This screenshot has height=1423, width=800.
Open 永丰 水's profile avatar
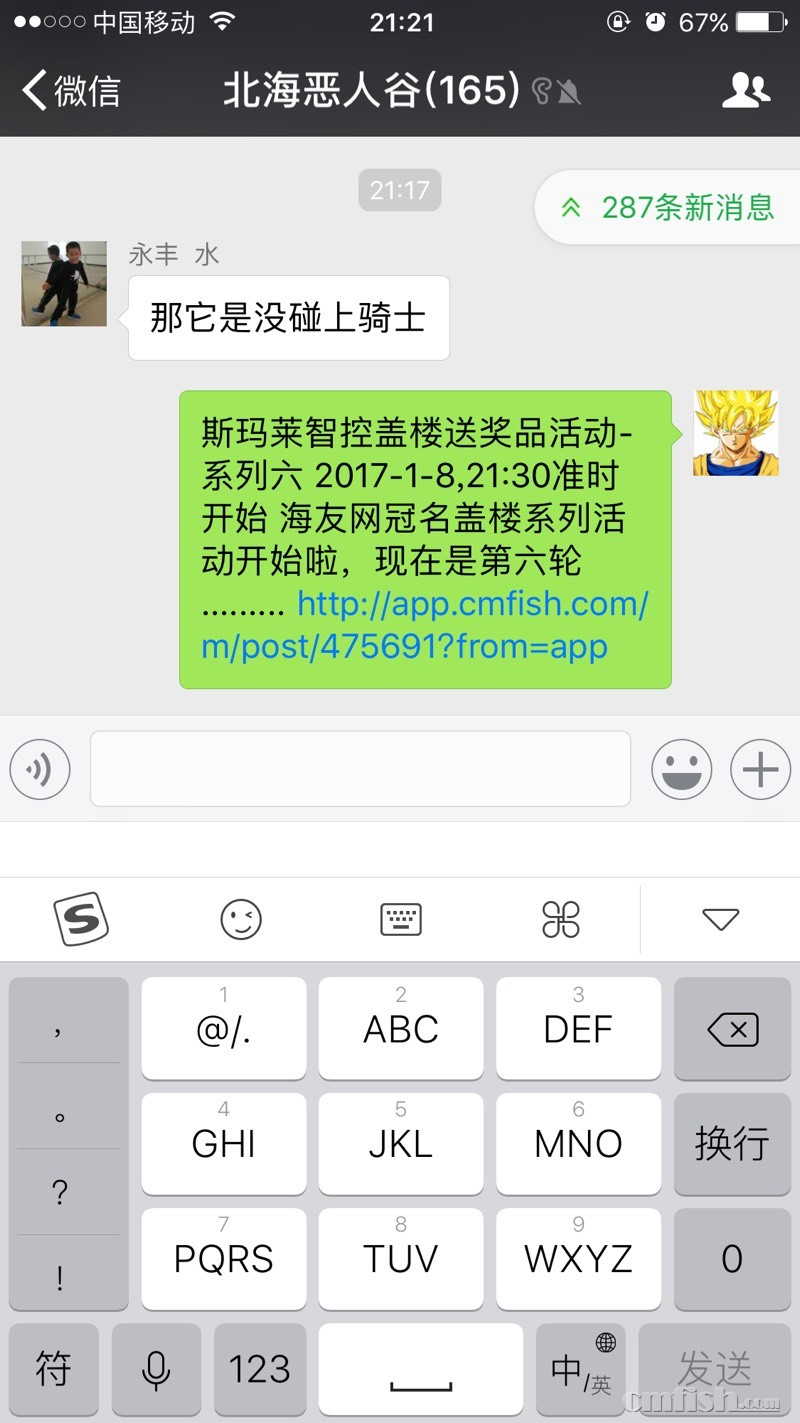pos(64,283)
